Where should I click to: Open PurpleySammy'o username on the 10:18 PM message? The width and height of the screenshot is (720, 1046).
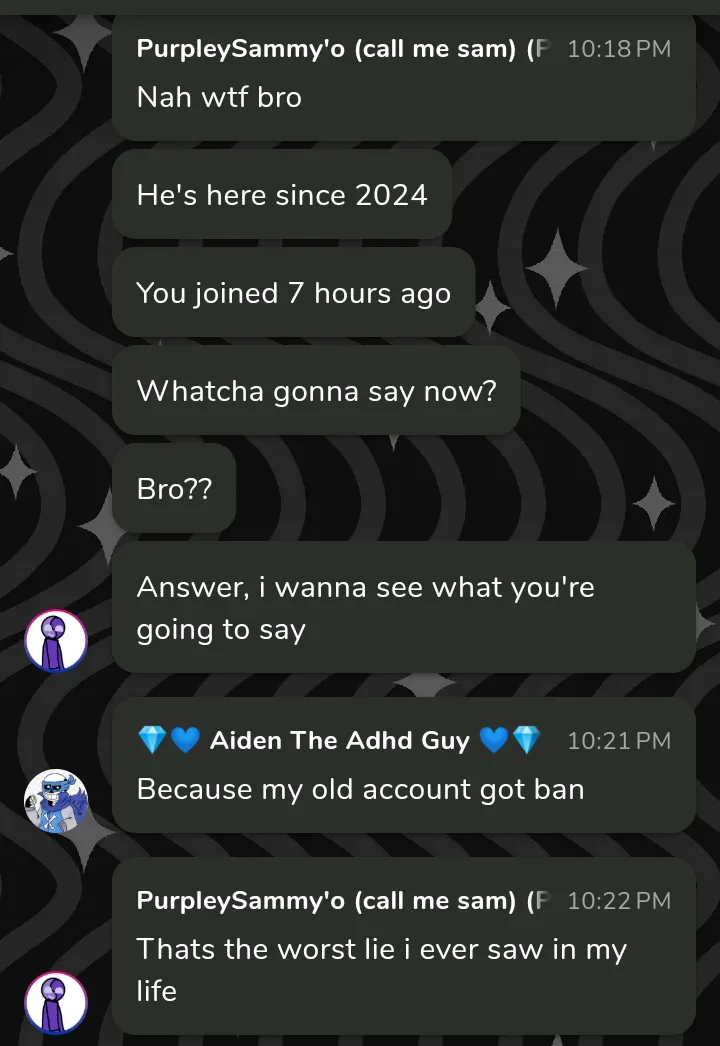340,49
